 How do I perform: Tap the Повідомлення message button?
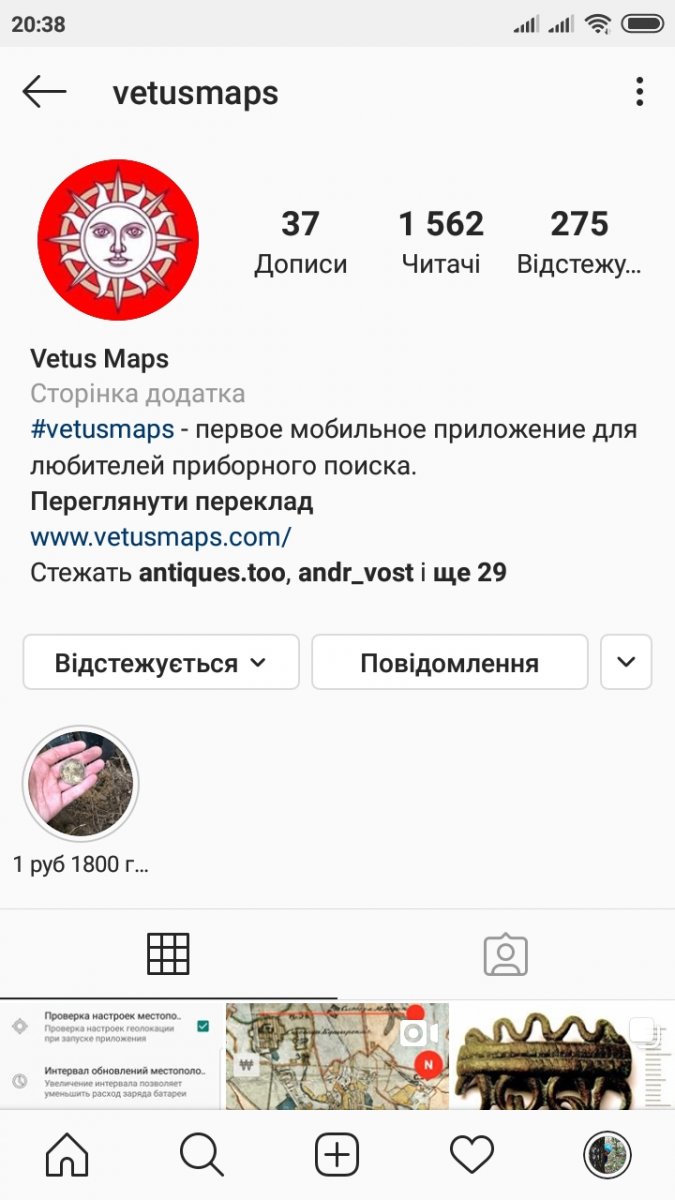(x=449, y=663)
